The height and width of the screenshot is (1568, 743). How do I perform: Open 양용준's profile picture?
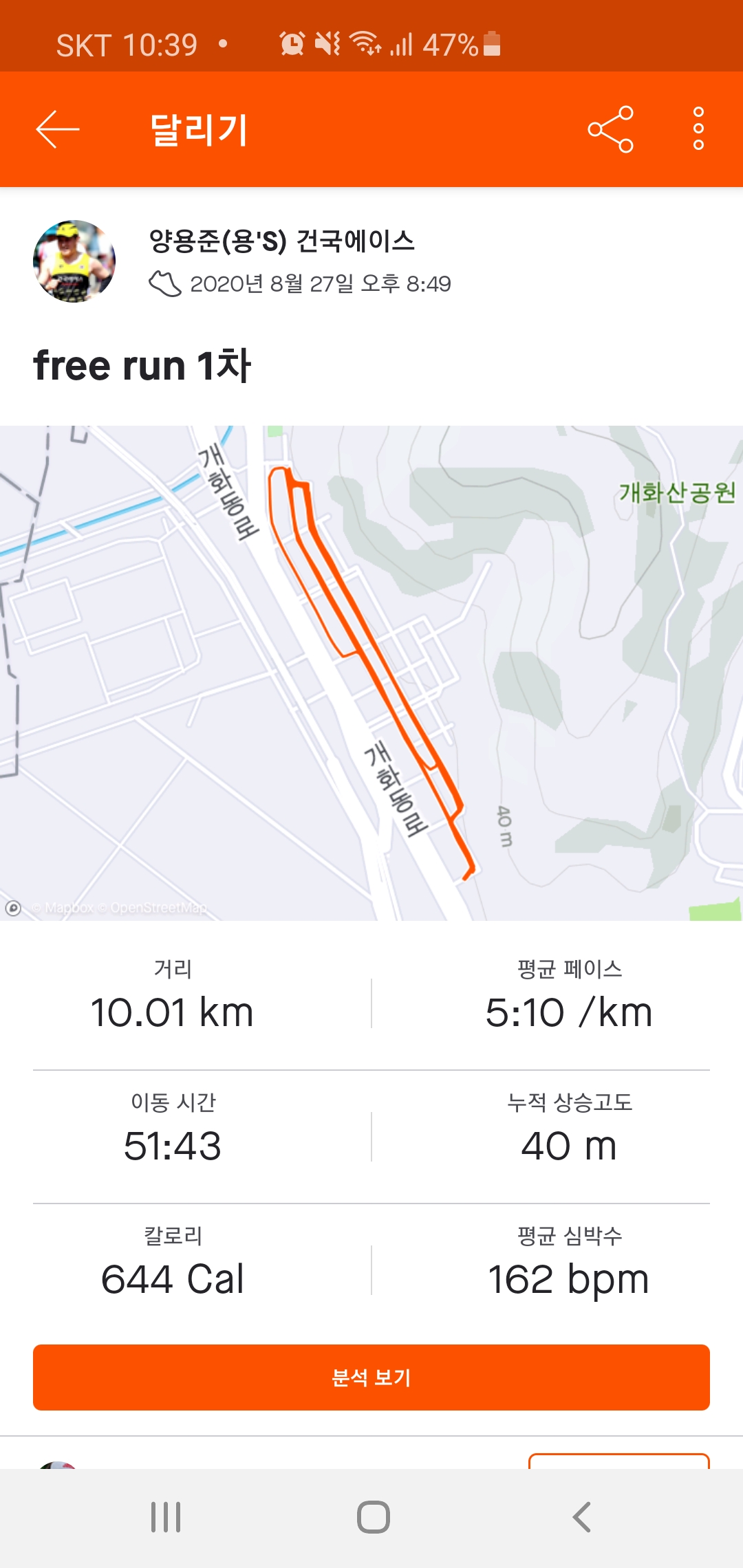74,261
